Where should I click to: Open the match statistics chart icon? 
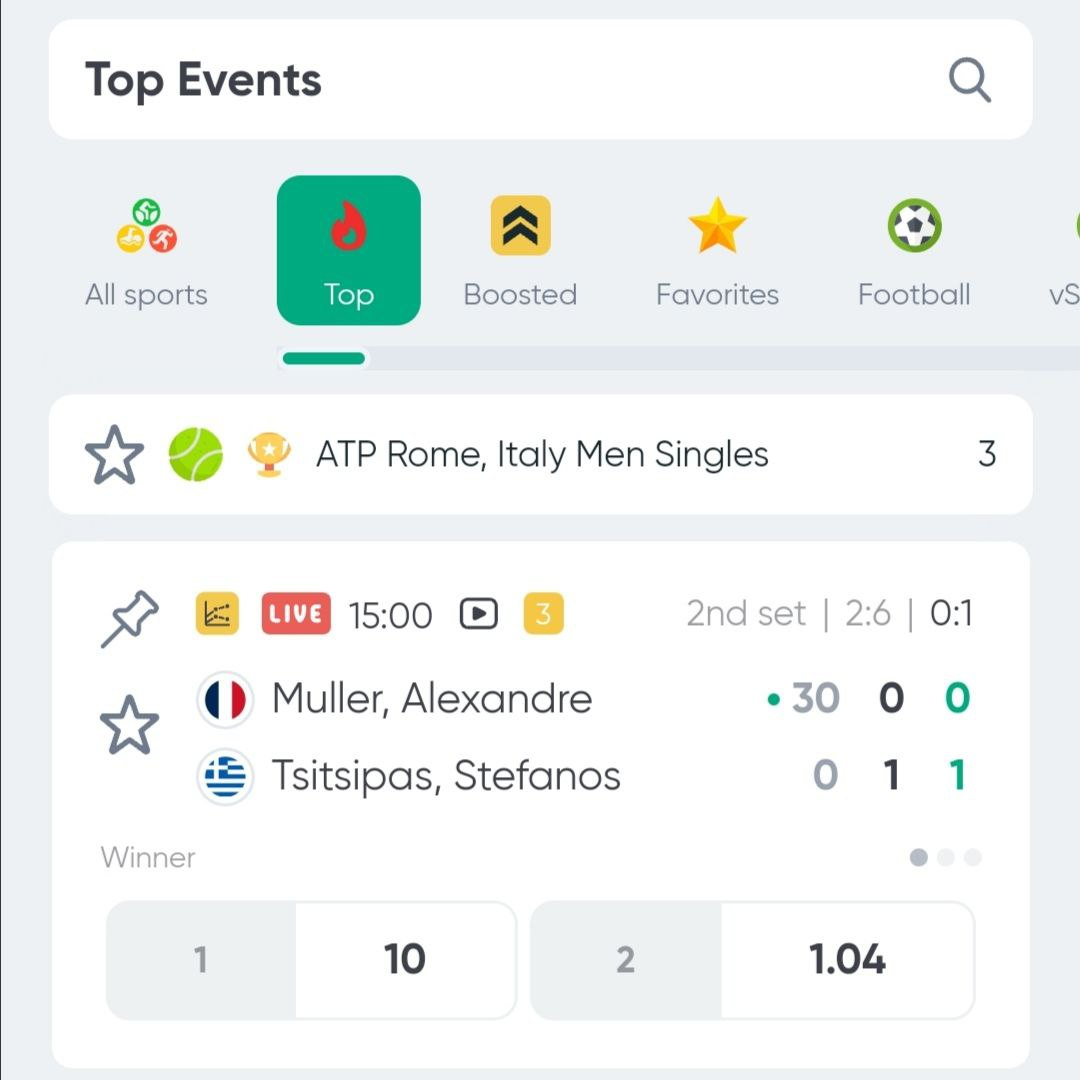[x=217, y=614]
